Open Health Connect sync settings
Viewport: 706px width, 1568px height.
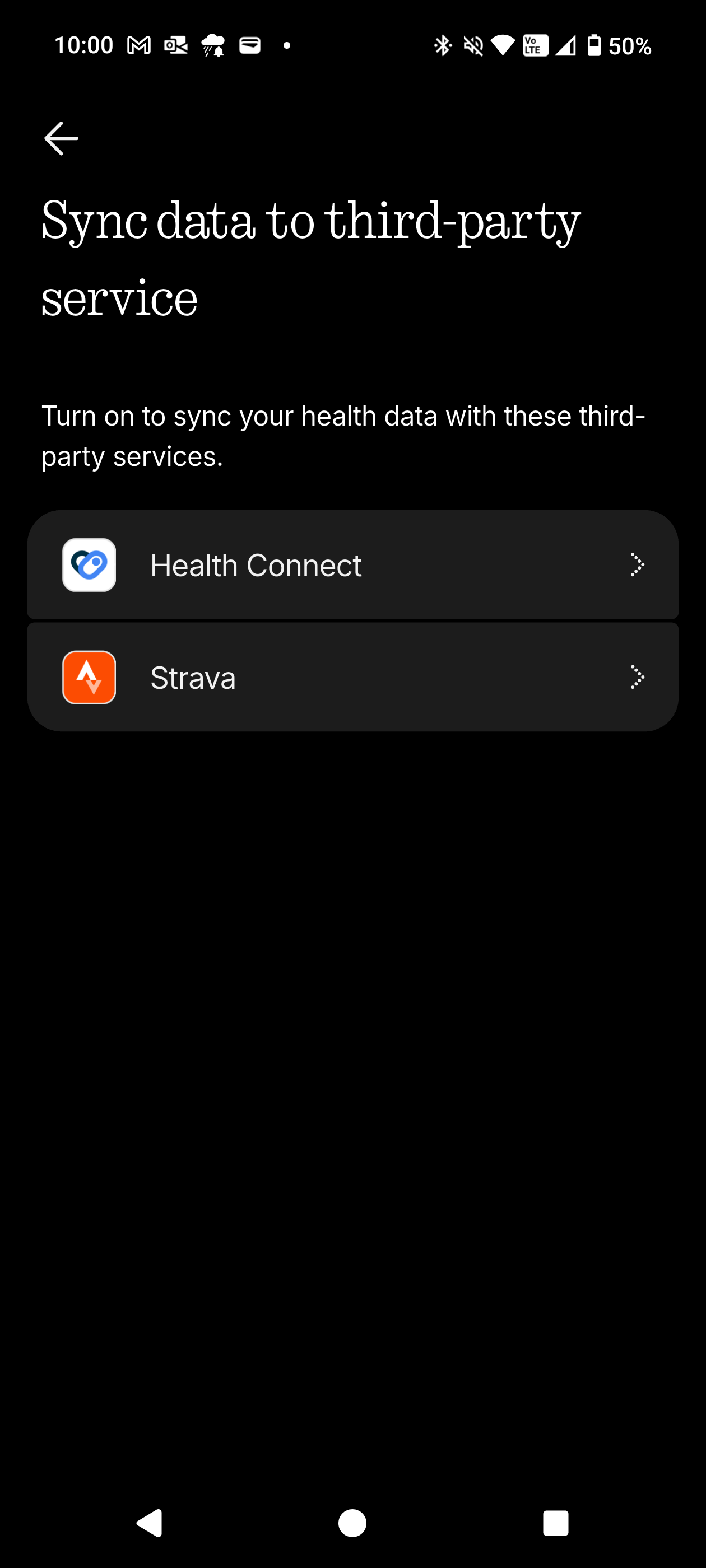click(352, 565)
